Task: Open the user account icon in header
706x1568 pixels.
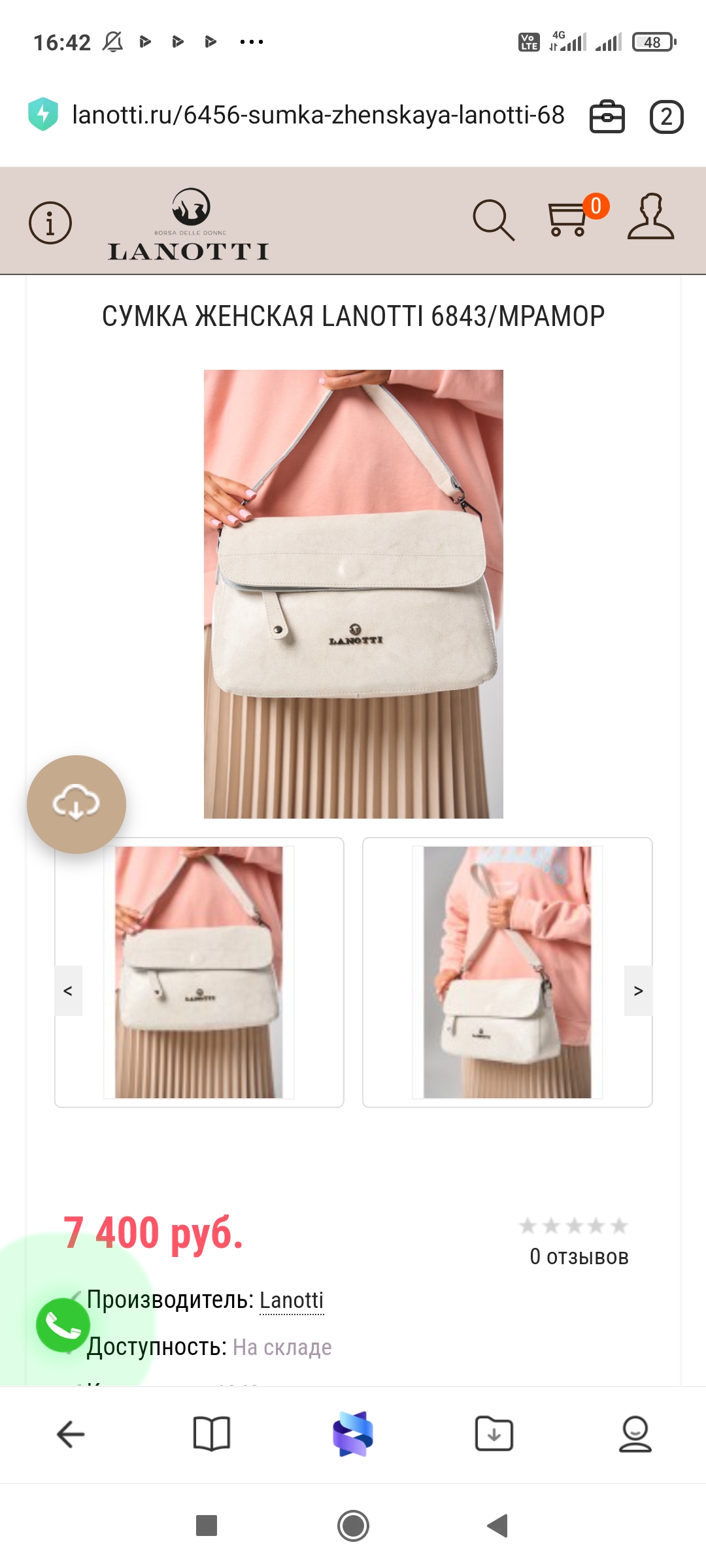Action: pyautogui.click(x=650, y=216)
